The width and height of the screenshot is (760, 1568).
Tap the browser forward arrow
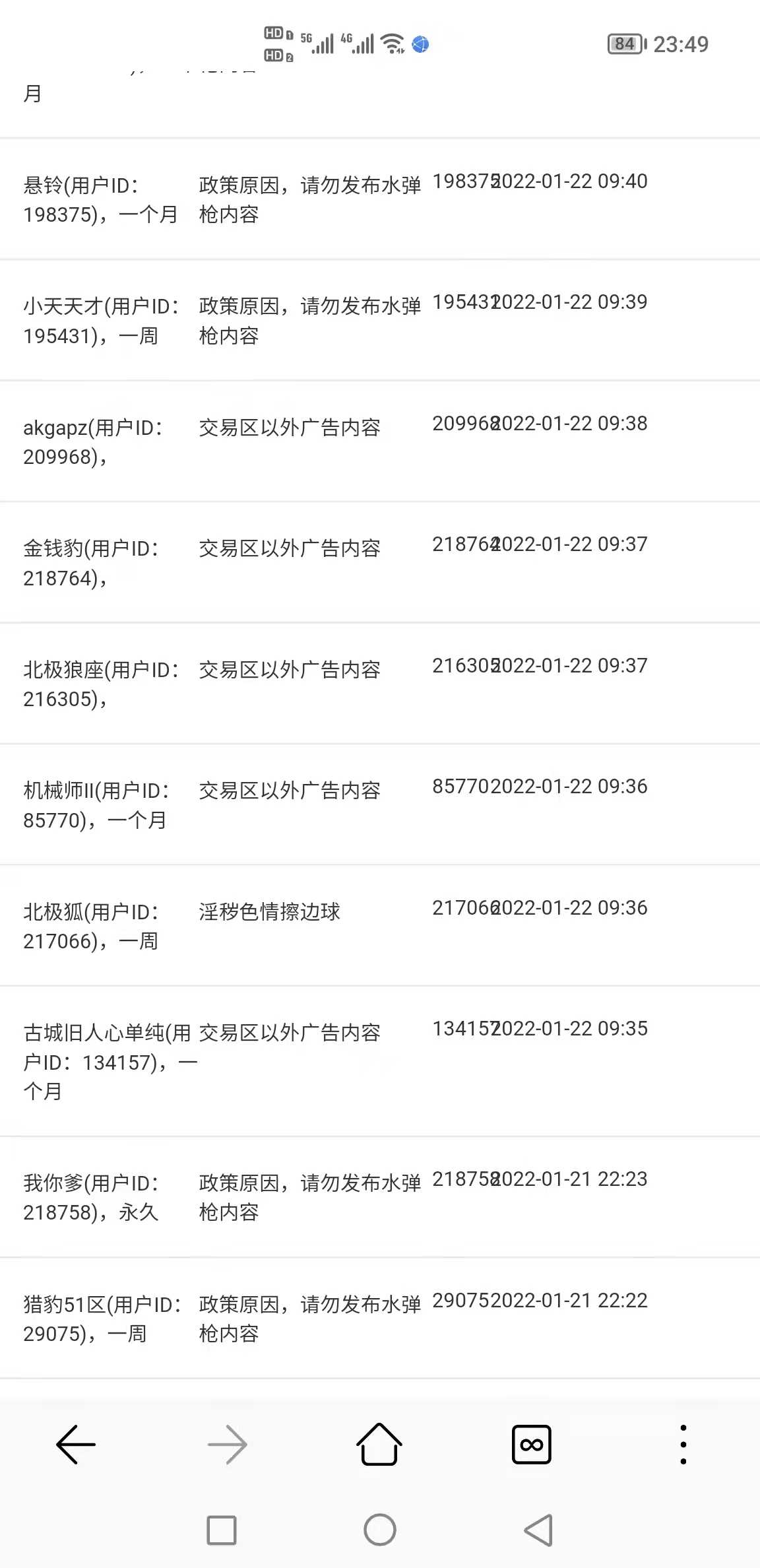coord(228,1445)
